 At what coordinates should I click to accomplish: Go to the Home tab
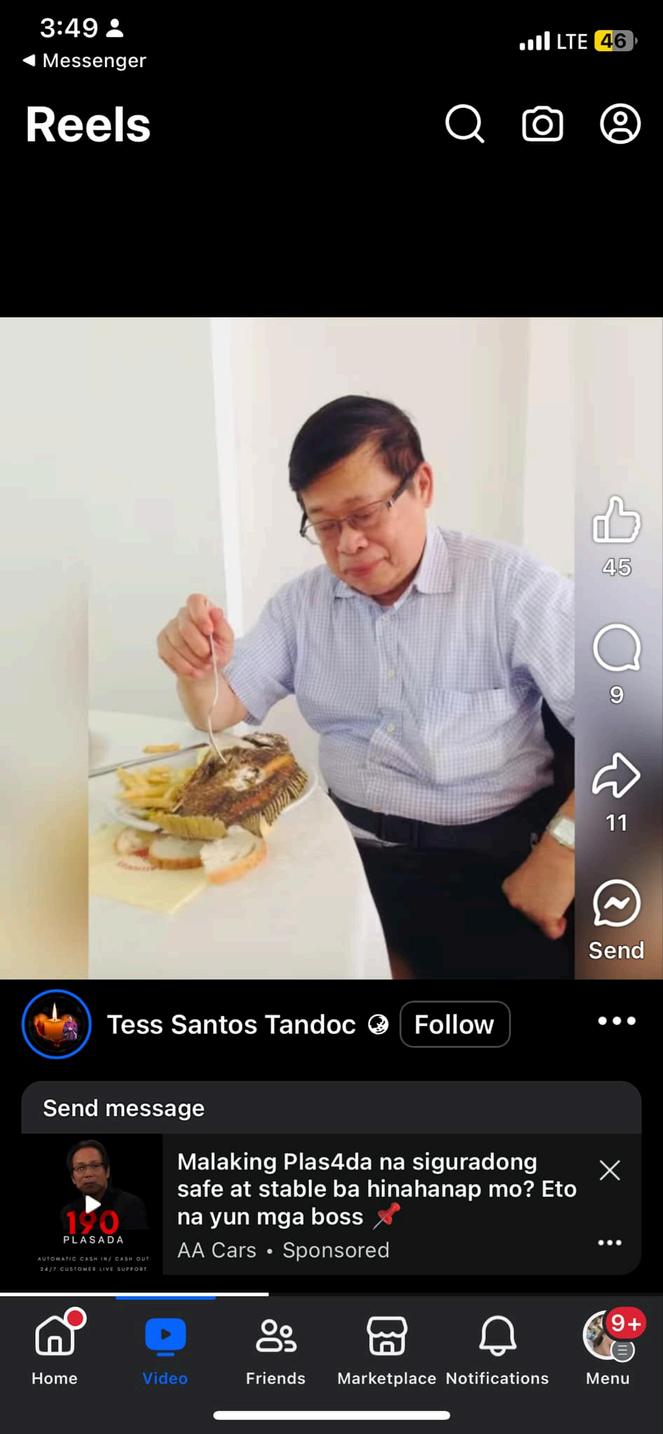pyautogui.click(x=55, y=1349)
